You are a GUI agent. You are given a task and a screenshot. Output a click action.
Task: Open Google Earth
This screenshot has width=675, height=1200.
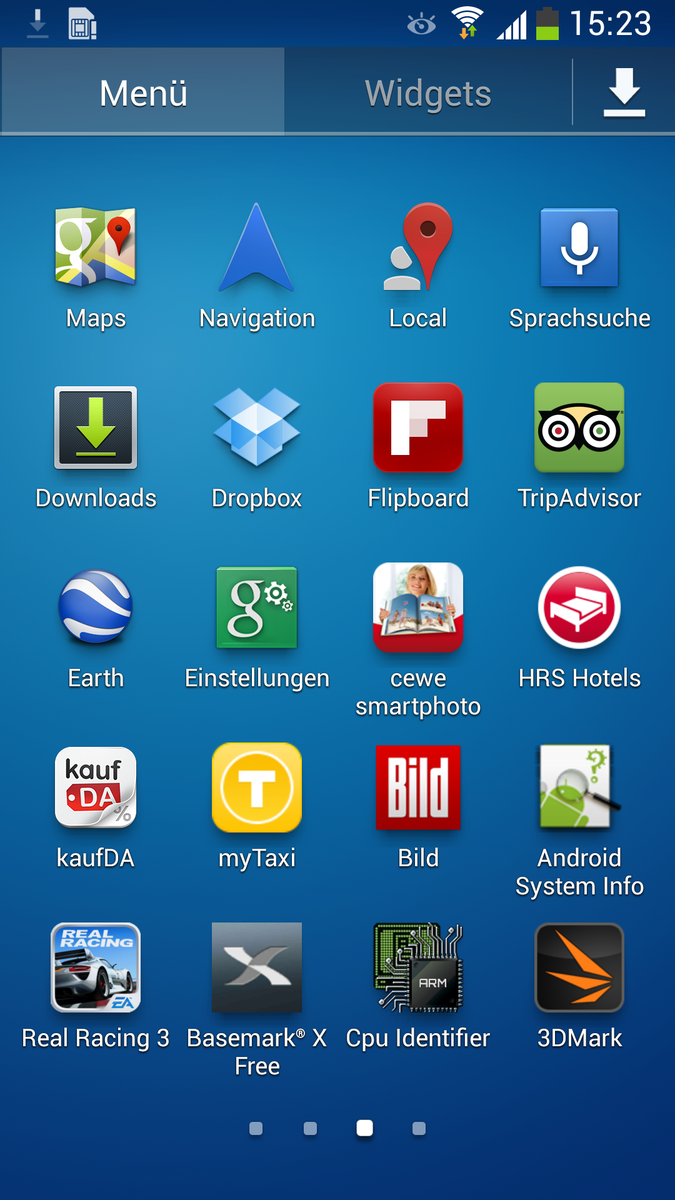(96, 608)
